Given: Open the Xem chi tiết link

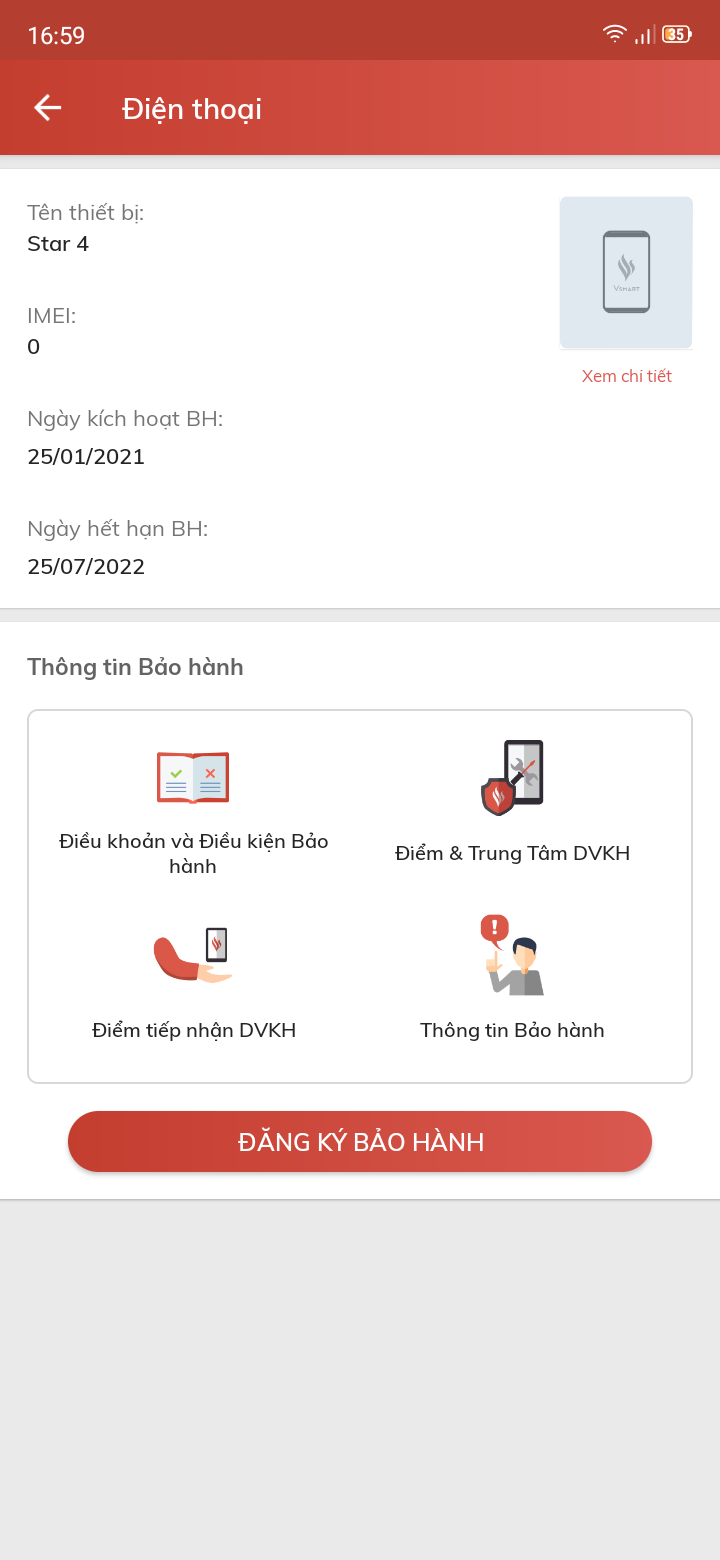Looking at the screenshot, I should click(626, 376).
